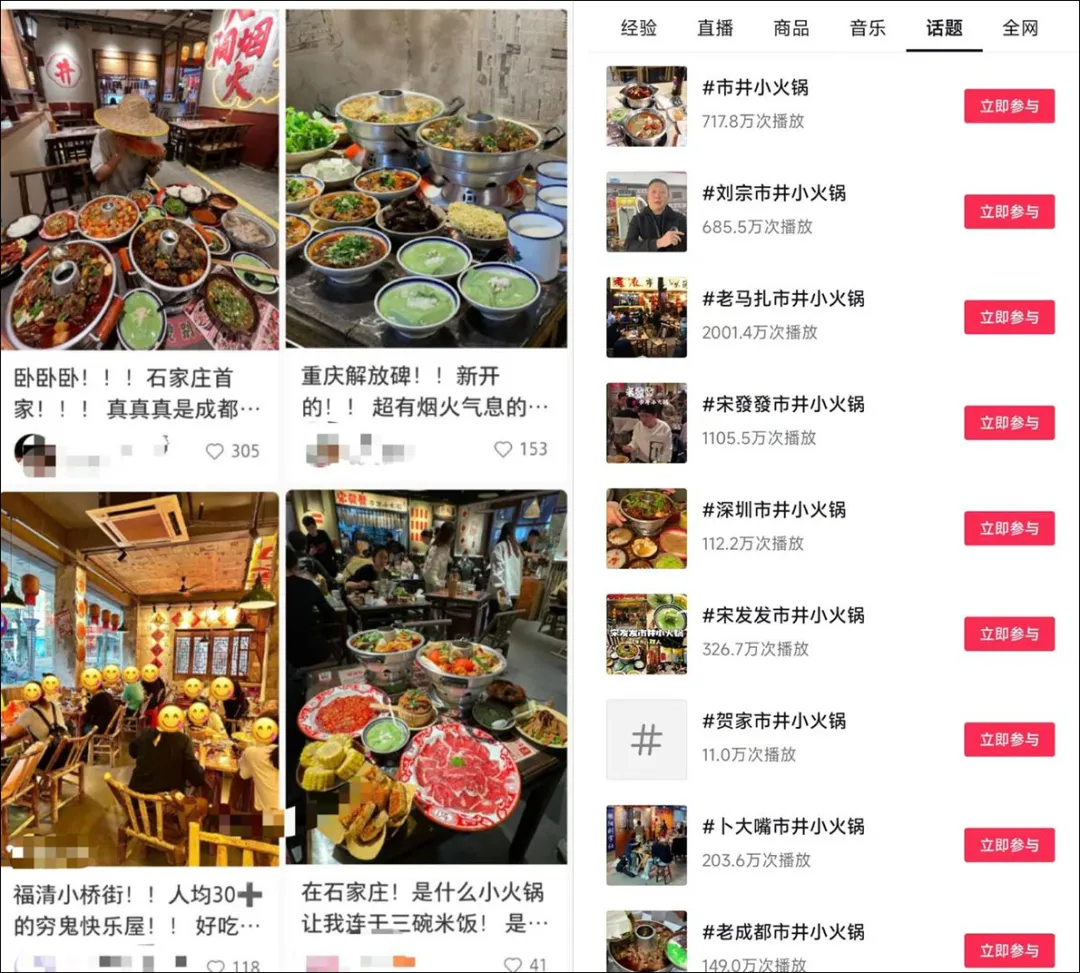Like the post with 153 likes
Screen dimensions: 1080x973
(x=503, y=449)
